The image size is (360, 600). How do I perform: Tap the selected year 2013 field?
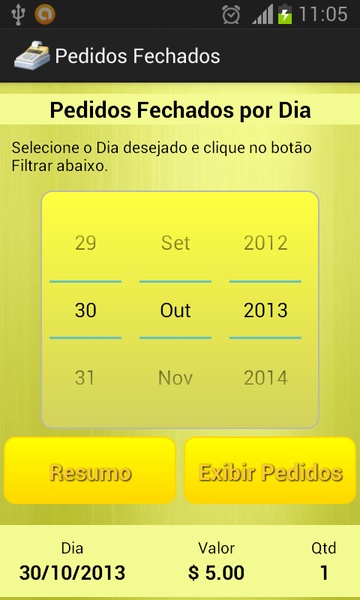pos(266,310)
